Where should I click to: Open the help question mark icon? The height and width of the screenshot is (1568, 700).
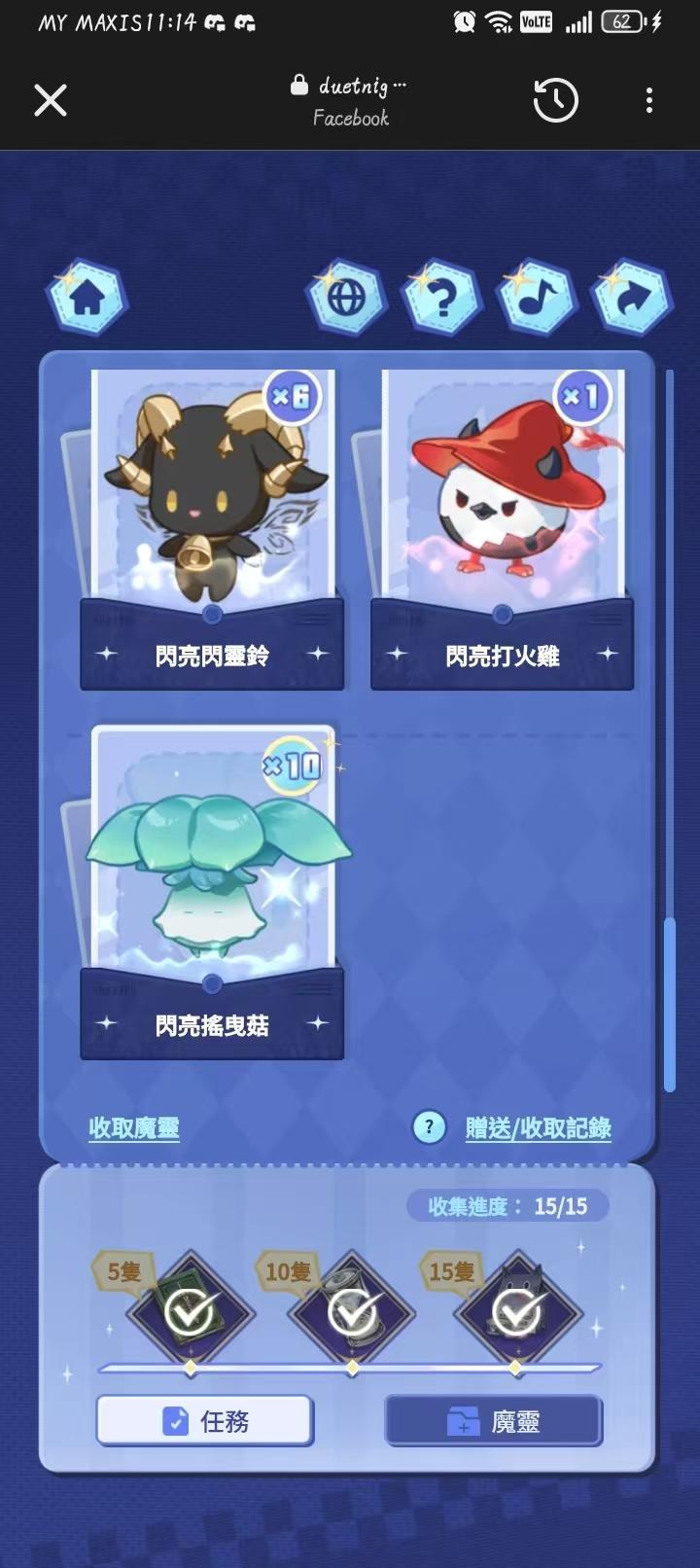(x=441, y=298)
